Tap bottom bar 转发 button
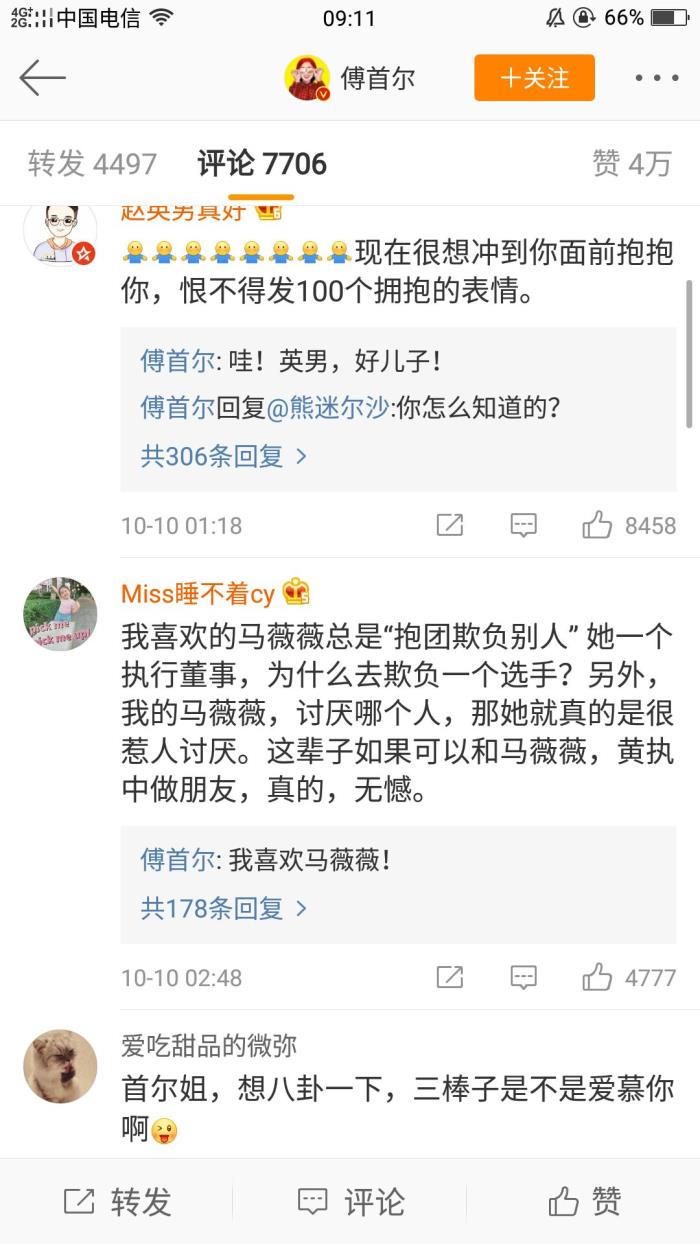700x1244 pixels. pyautogui.click(x=118, y=1201)
